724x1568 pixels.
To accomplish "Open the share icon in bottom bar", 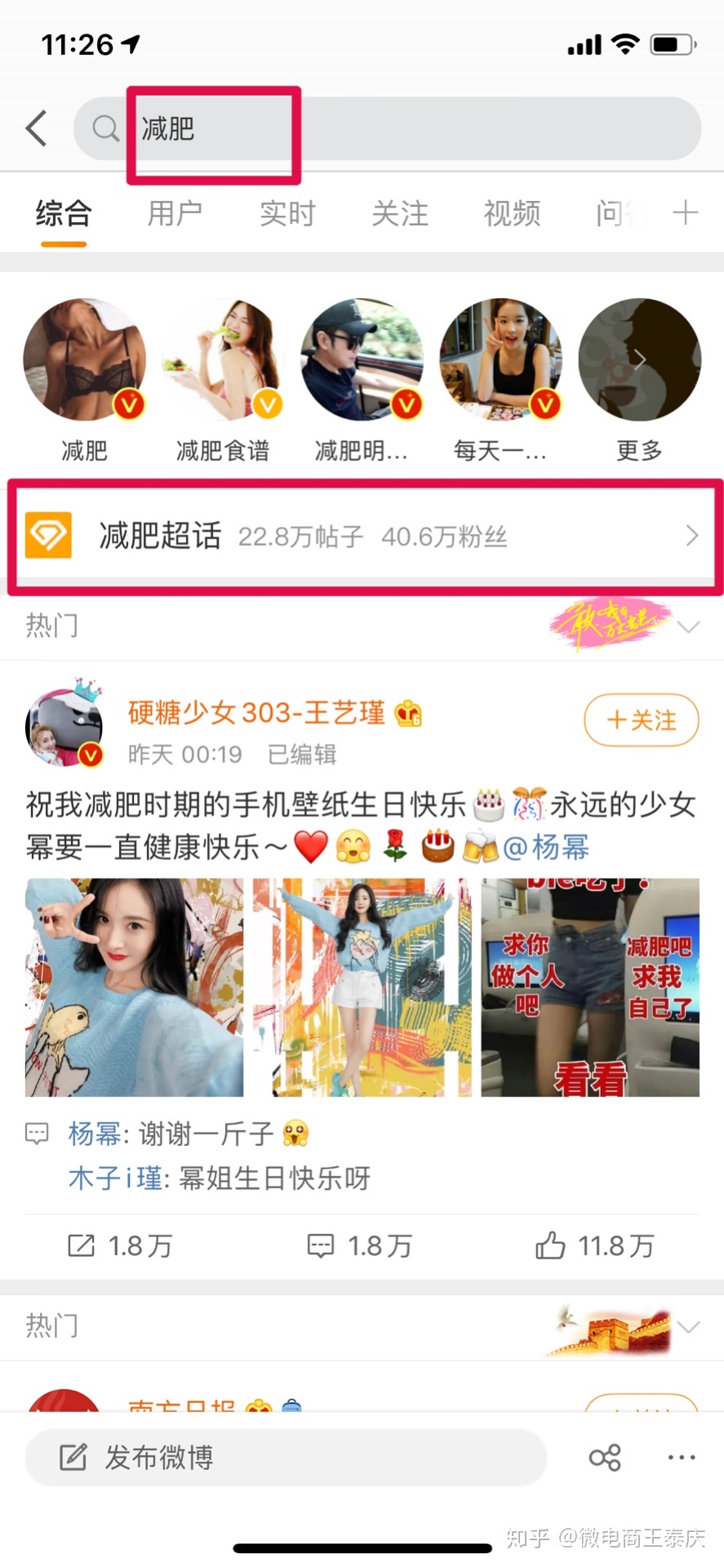I will (x=605, y=1458).
